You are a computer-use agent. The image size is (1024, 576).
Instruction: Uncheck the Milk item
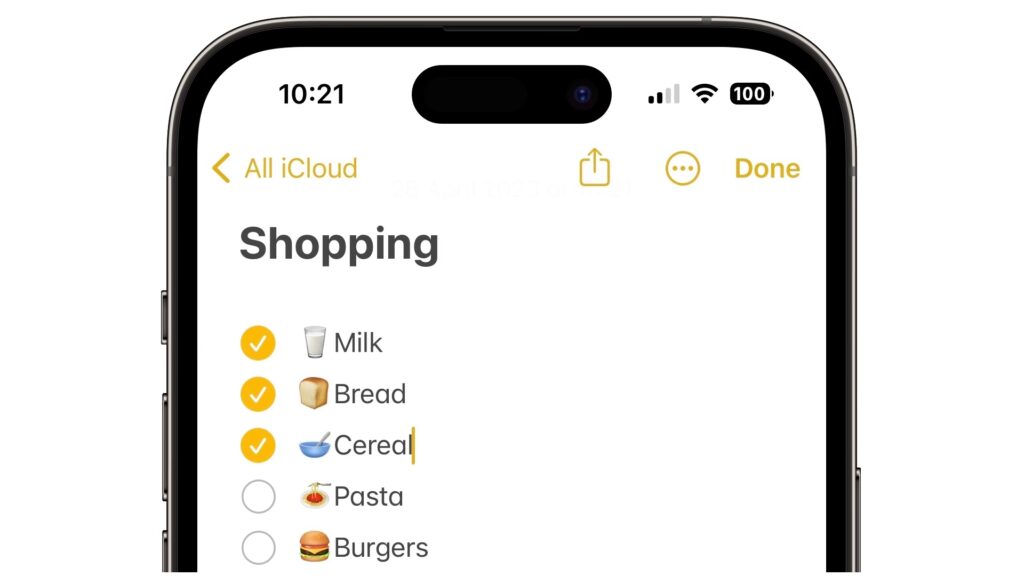tap(258, 343)
